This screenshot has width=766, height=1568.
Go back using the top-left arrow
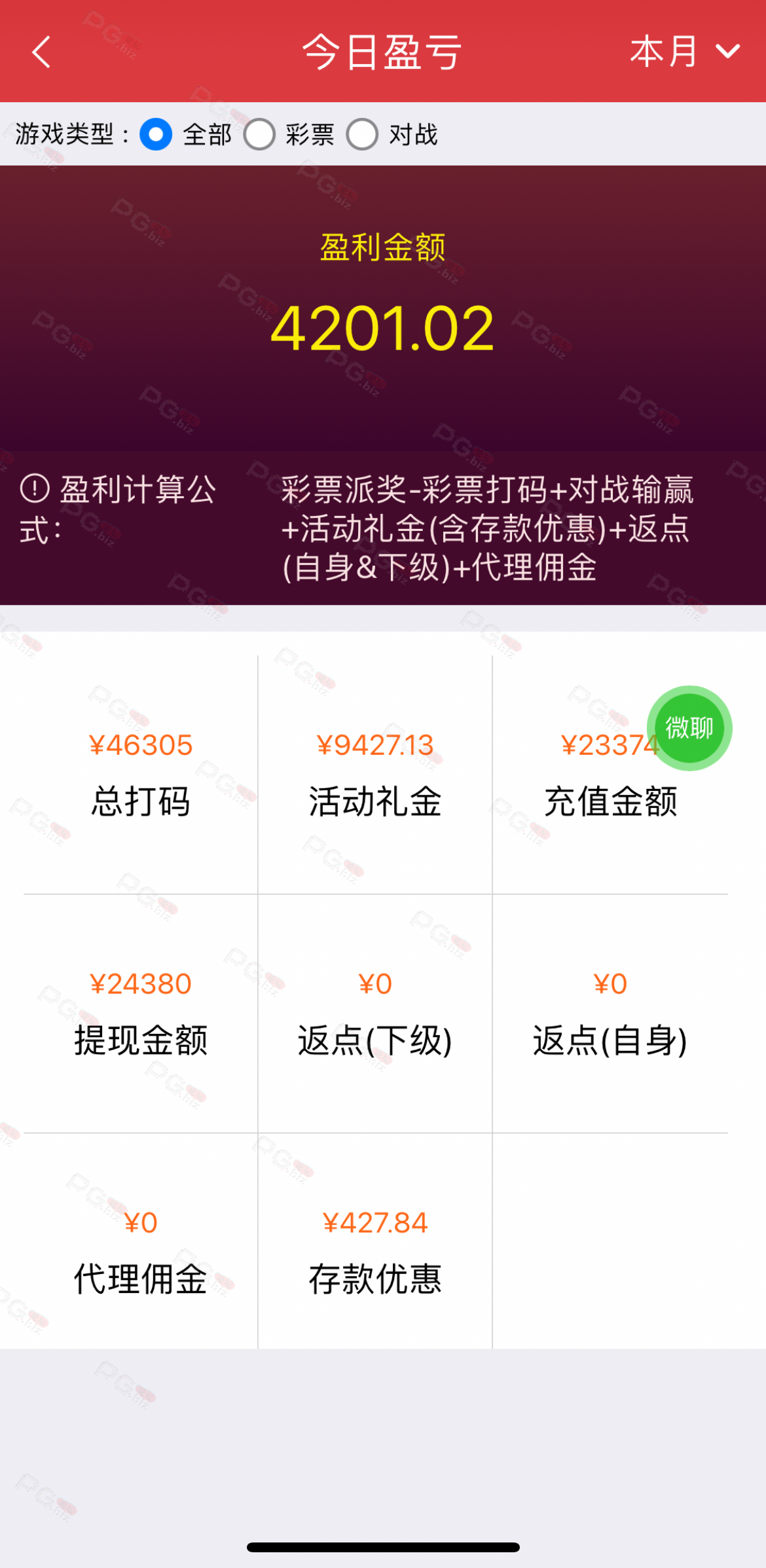click(41, 52)
